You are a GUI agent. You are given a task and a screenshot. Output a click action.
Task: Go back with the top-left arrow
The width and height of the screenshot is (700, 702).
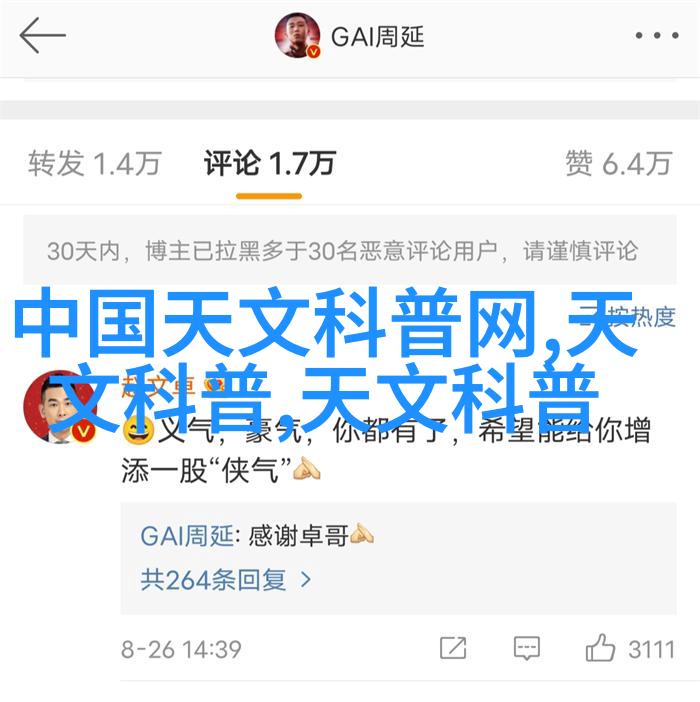[x=42, y=37]
